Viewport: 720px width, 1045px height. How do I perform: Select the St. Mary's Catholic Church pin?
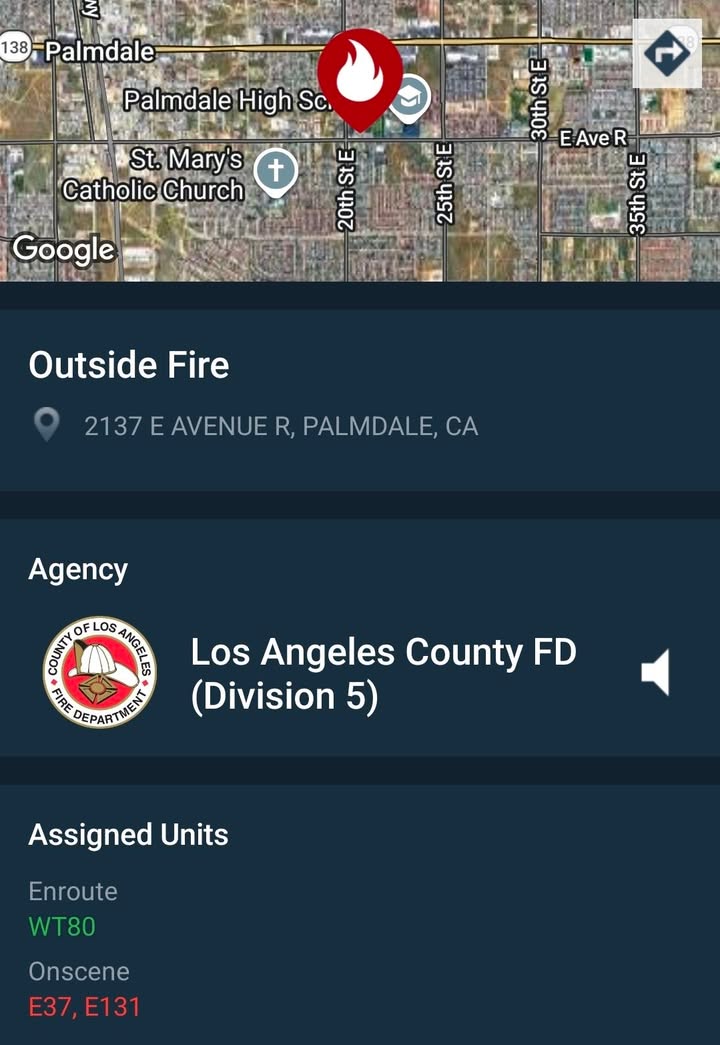click(275, 173)
